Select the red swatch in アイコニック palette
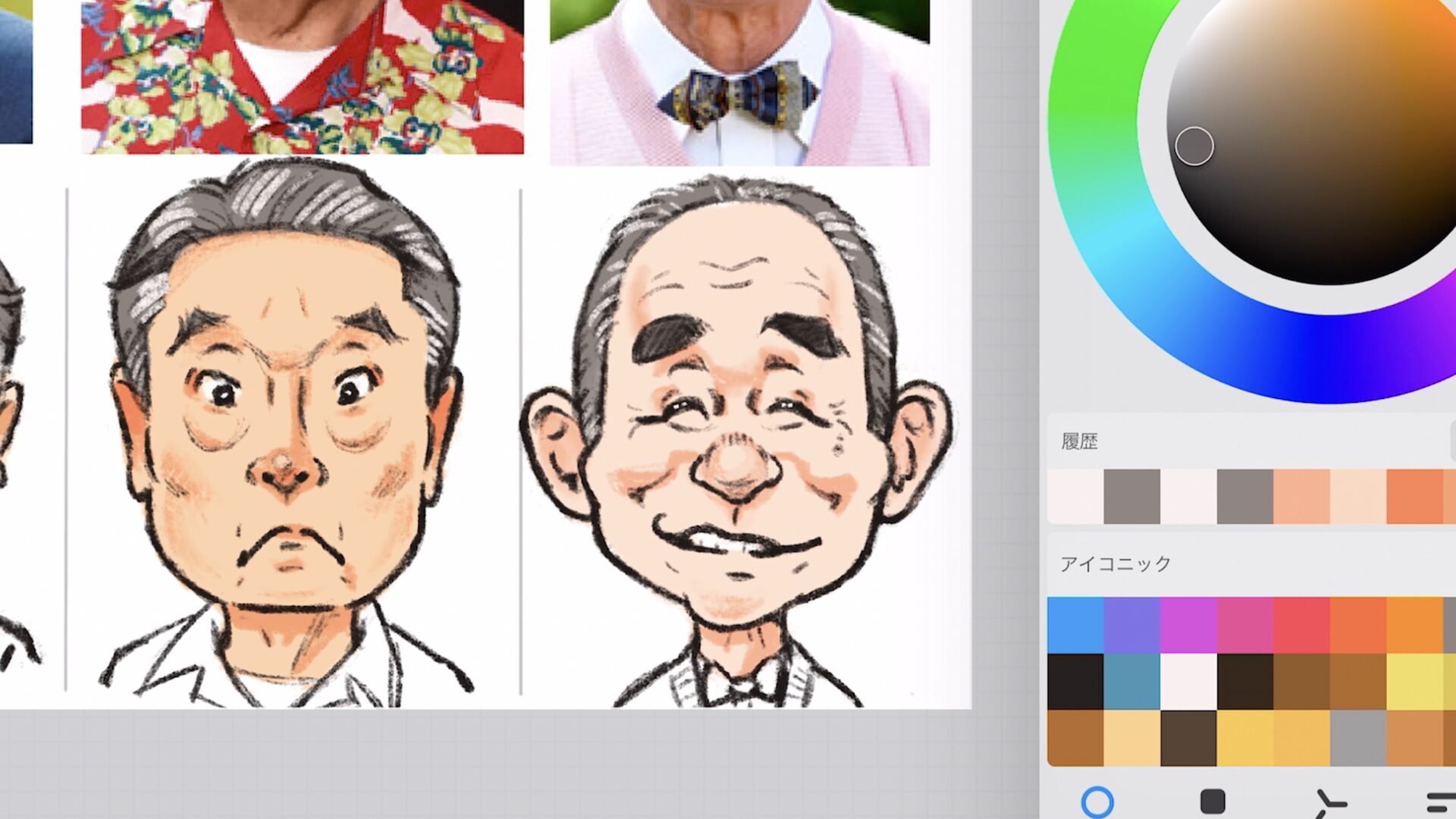The height and width of the screenshot is (819, 1456). pos(1301,625)
